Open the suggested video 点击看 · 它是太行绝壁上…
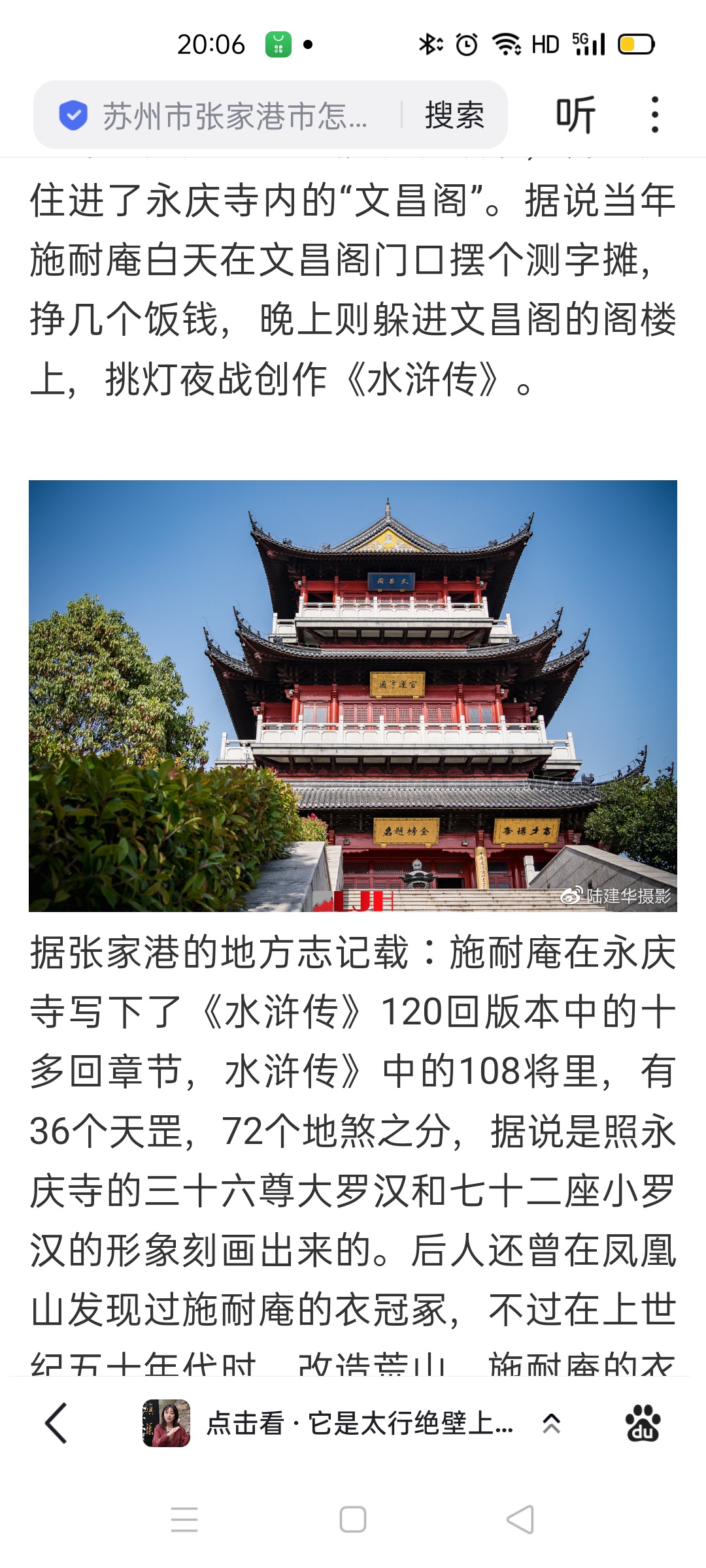The width and height of the screenshot is (706, 1568). coord(328,1423)
